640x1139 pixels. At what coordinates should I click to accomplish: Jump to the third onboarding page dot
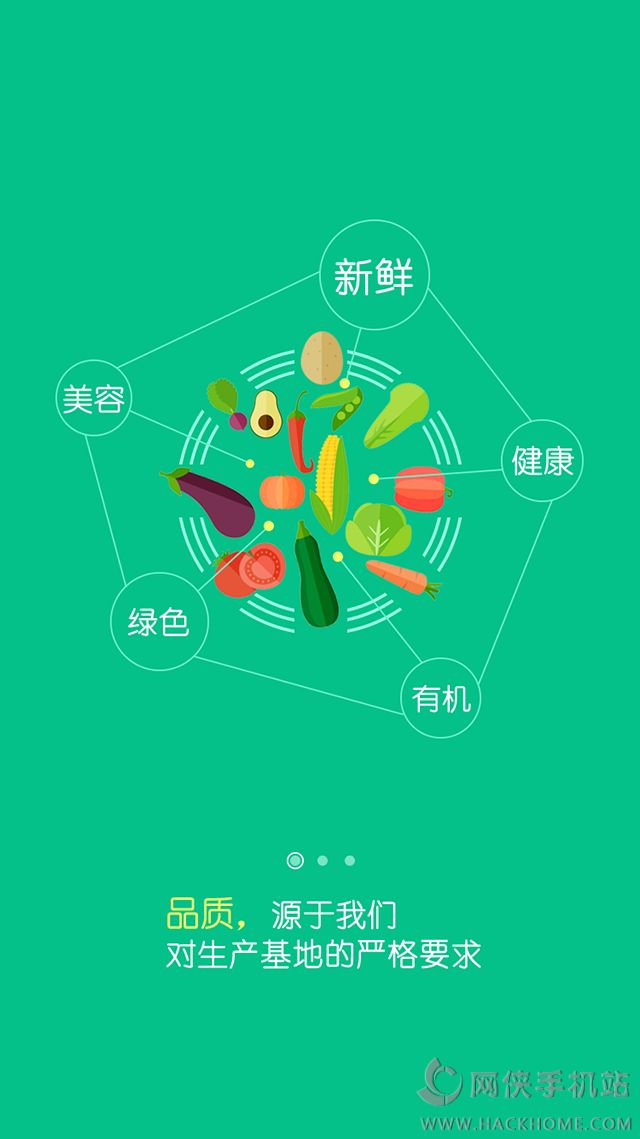click(x=349, y=860)
